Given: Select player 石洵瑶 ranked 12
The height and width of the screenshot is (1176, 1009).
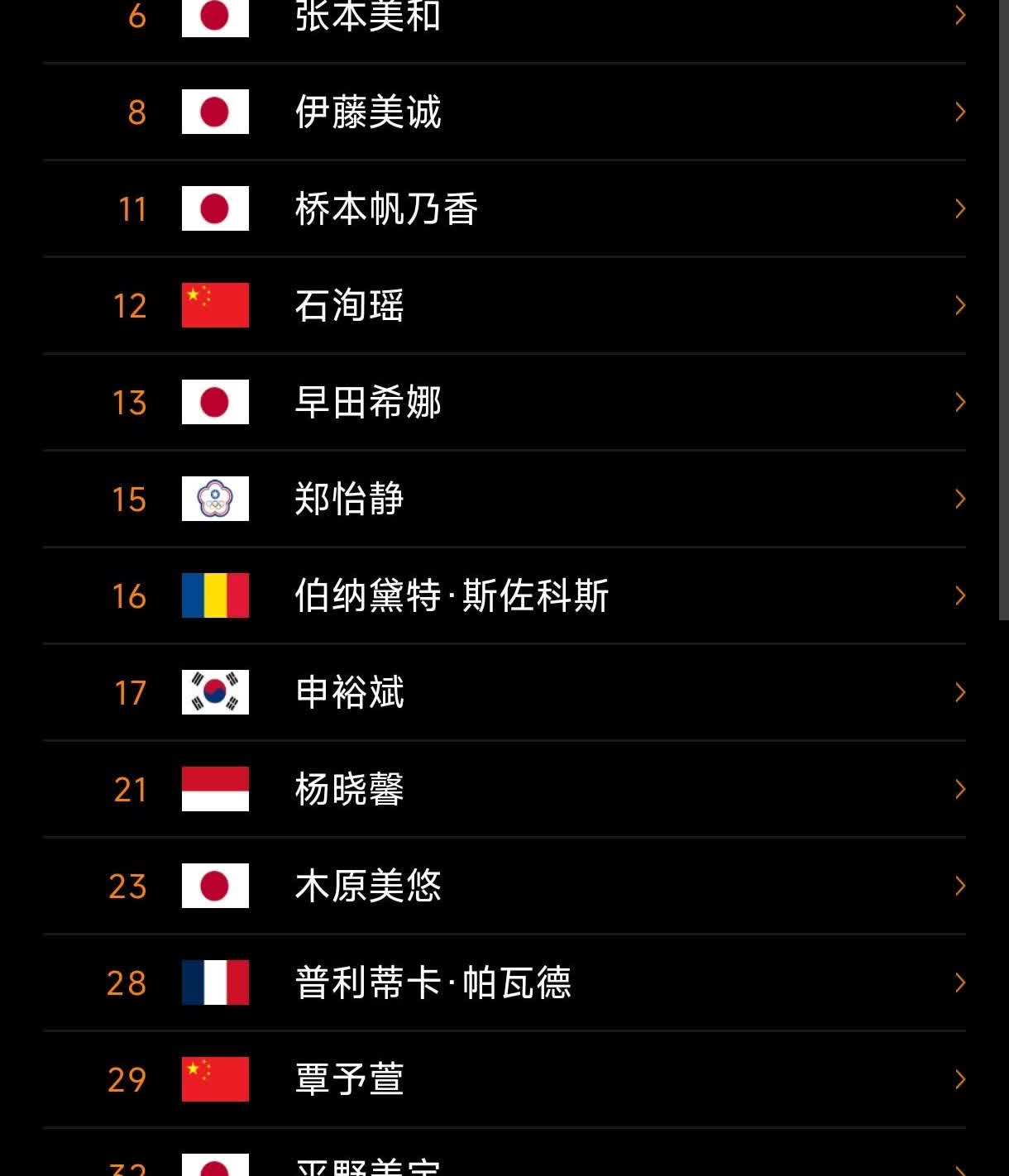Looking at the screenshot, I should [504, 305].
